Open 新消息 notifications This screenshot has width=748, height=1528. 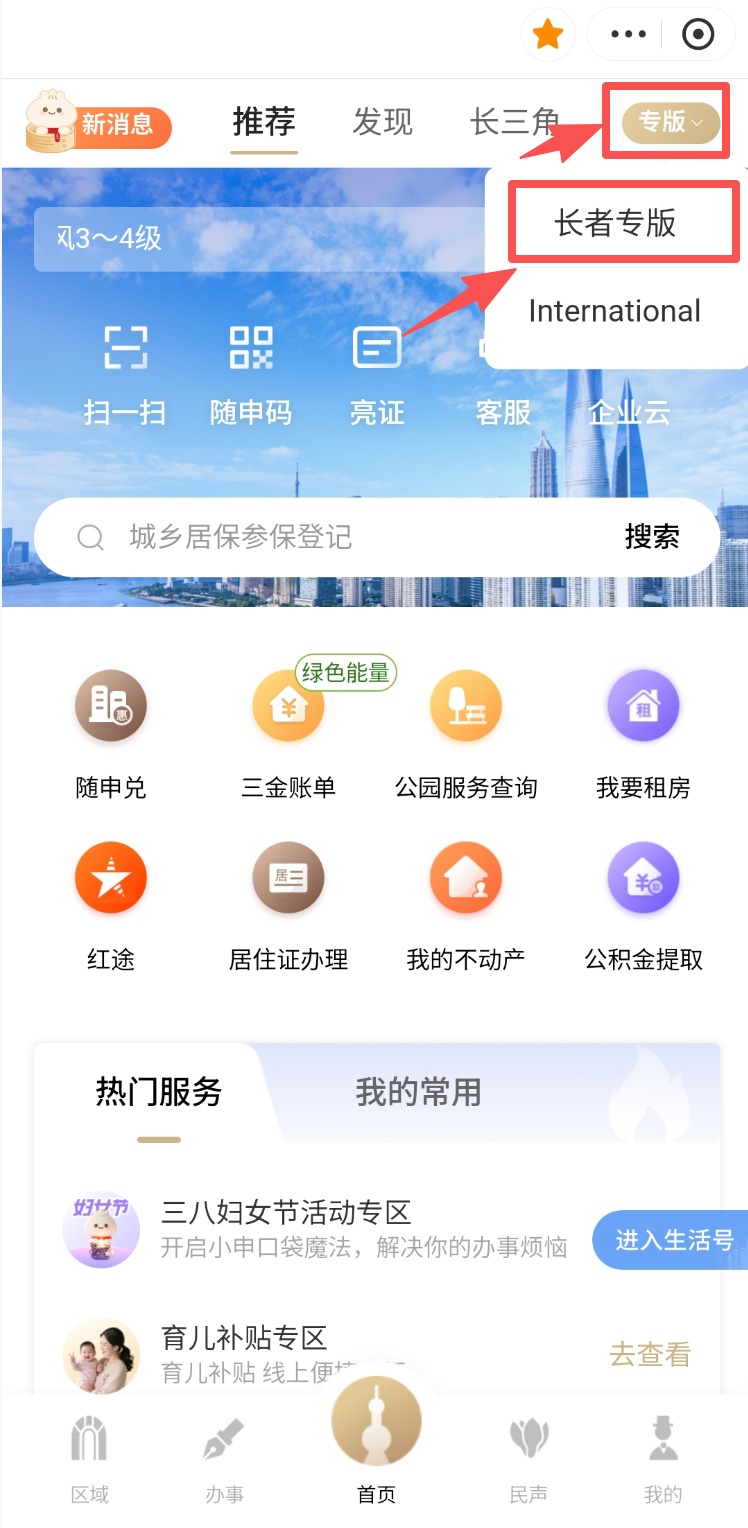pos(100,124)
